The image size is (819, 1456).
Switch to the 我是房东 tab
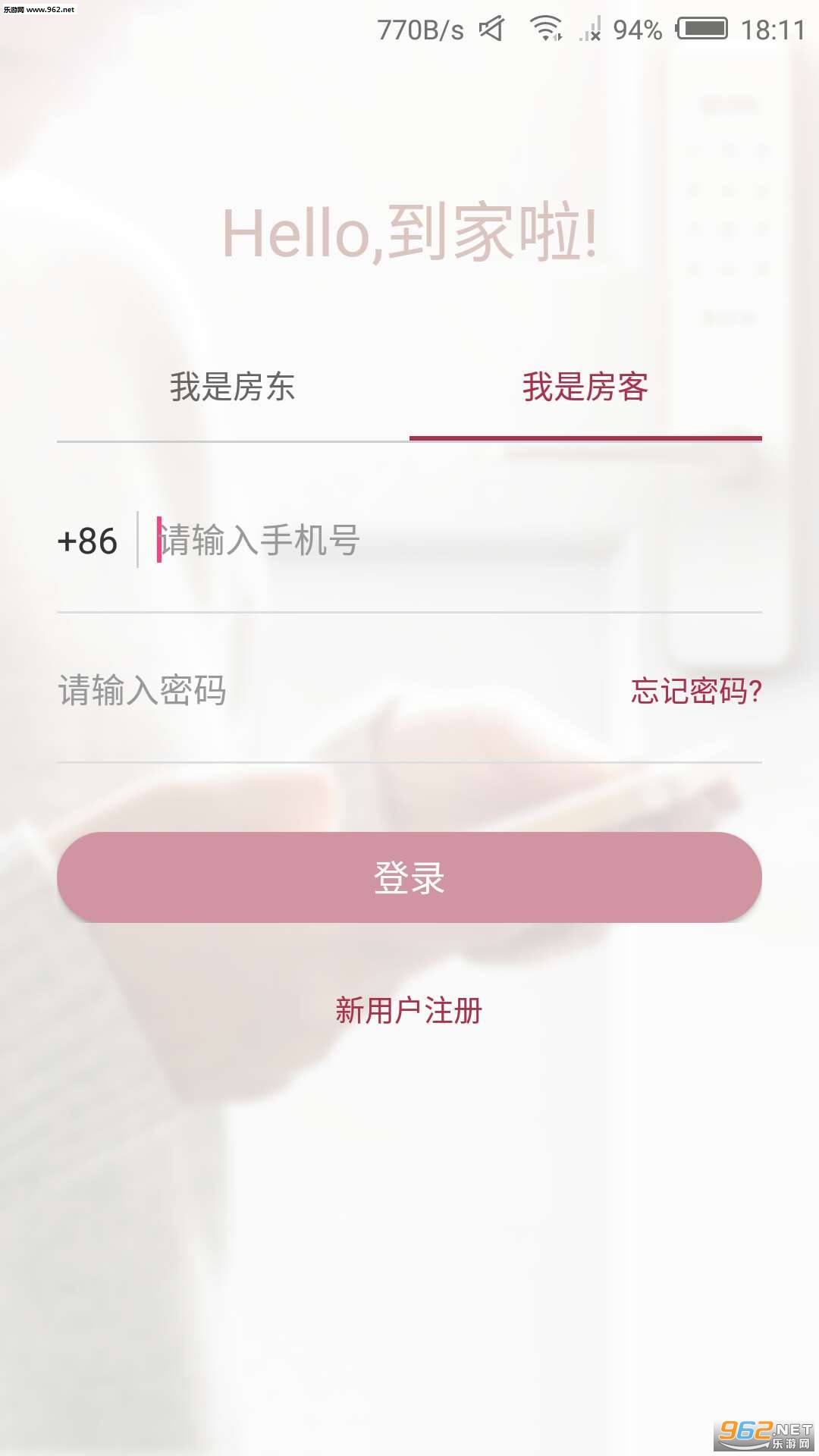(233, 388)
